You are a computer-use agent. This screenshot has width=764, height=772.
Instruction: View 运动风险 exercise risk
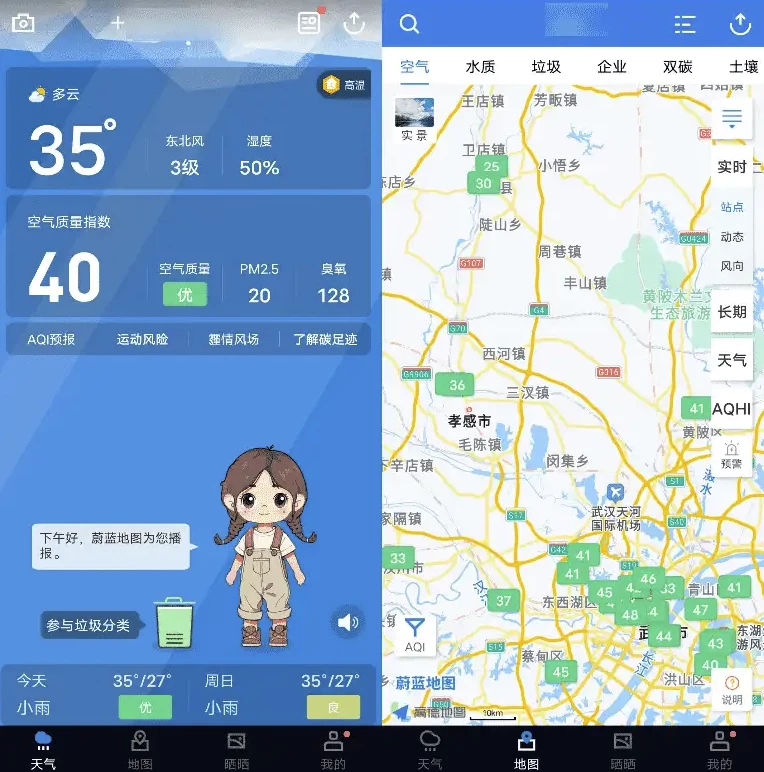[x=142, y=339]
